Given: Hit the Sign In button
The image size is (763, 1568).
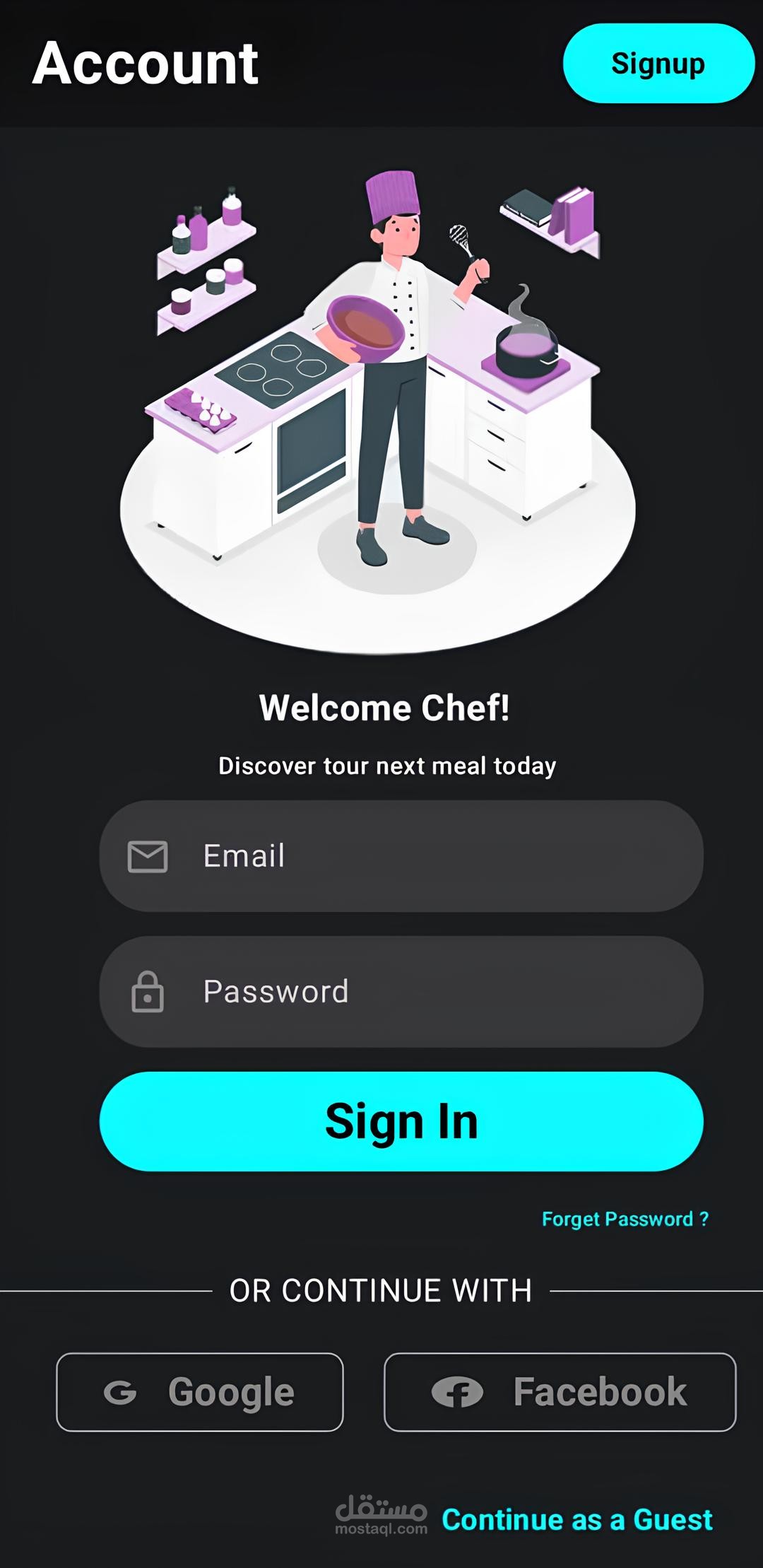Looking at the screenshot, I should click(x=401, y=1122).
